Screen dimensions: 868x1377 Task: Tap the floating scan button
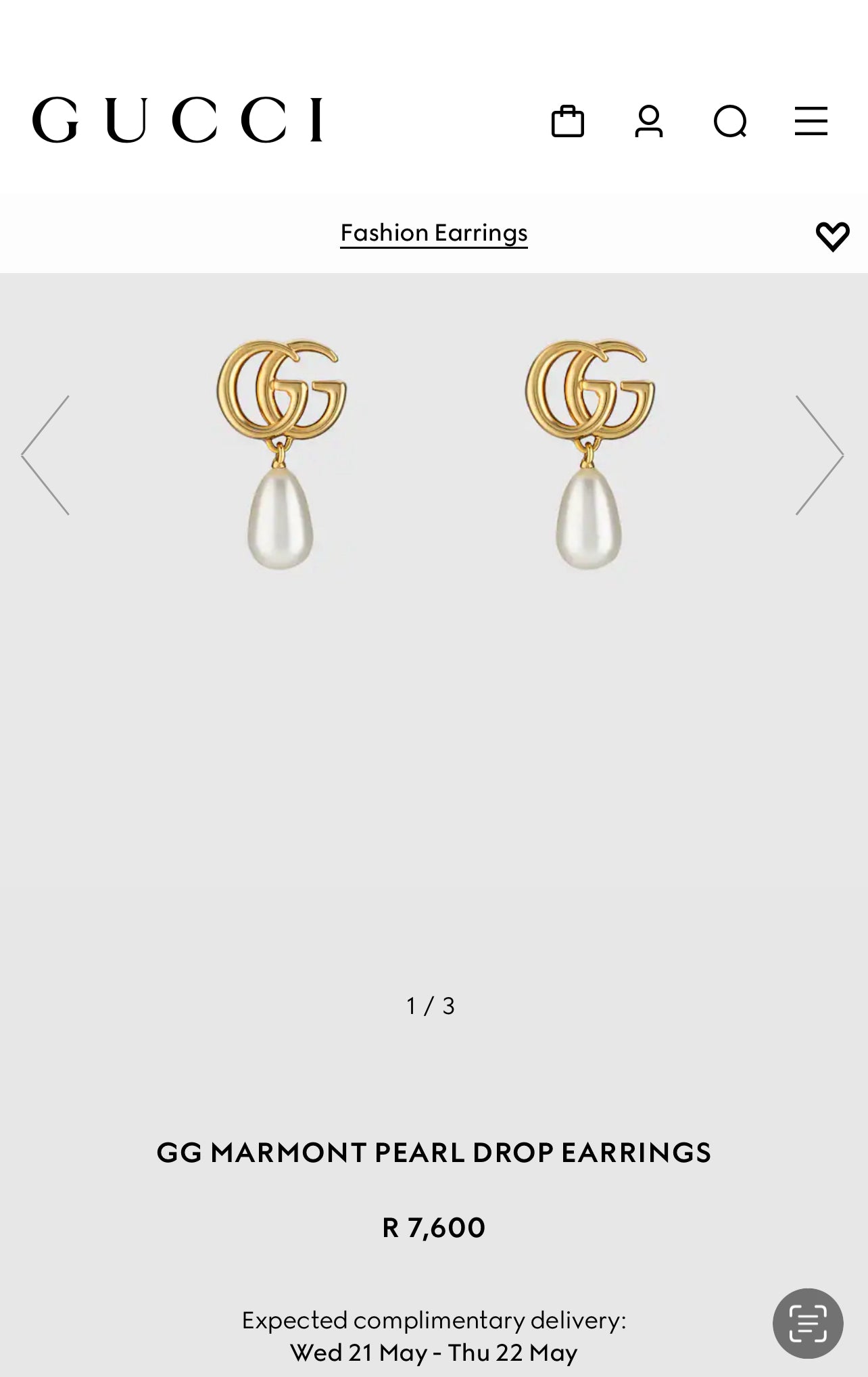click(808, 1323)
